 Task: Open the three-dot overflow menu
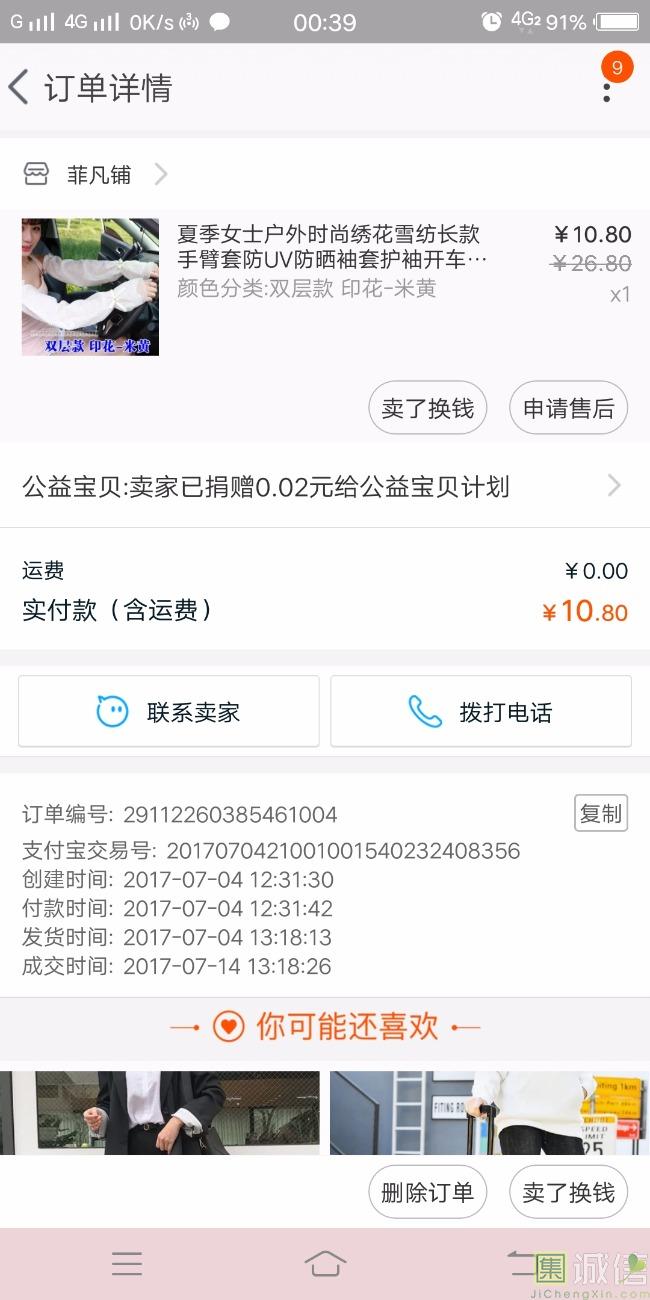(x=606, y=88)
